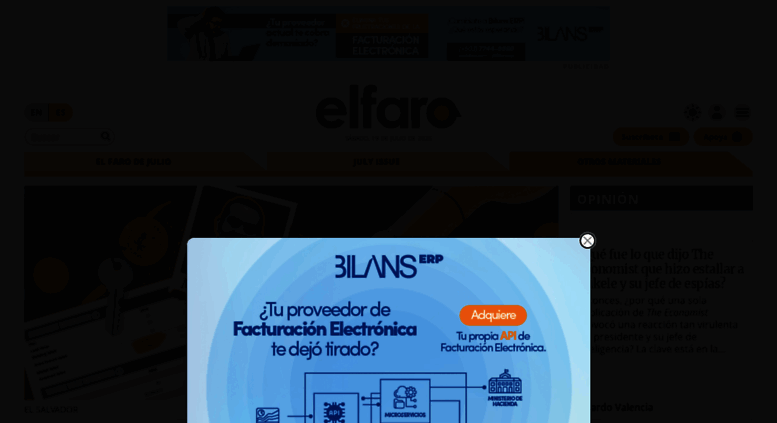Screen dimensions: 777x423
Task: Tap the search field in the header
Action: [62, 137]
